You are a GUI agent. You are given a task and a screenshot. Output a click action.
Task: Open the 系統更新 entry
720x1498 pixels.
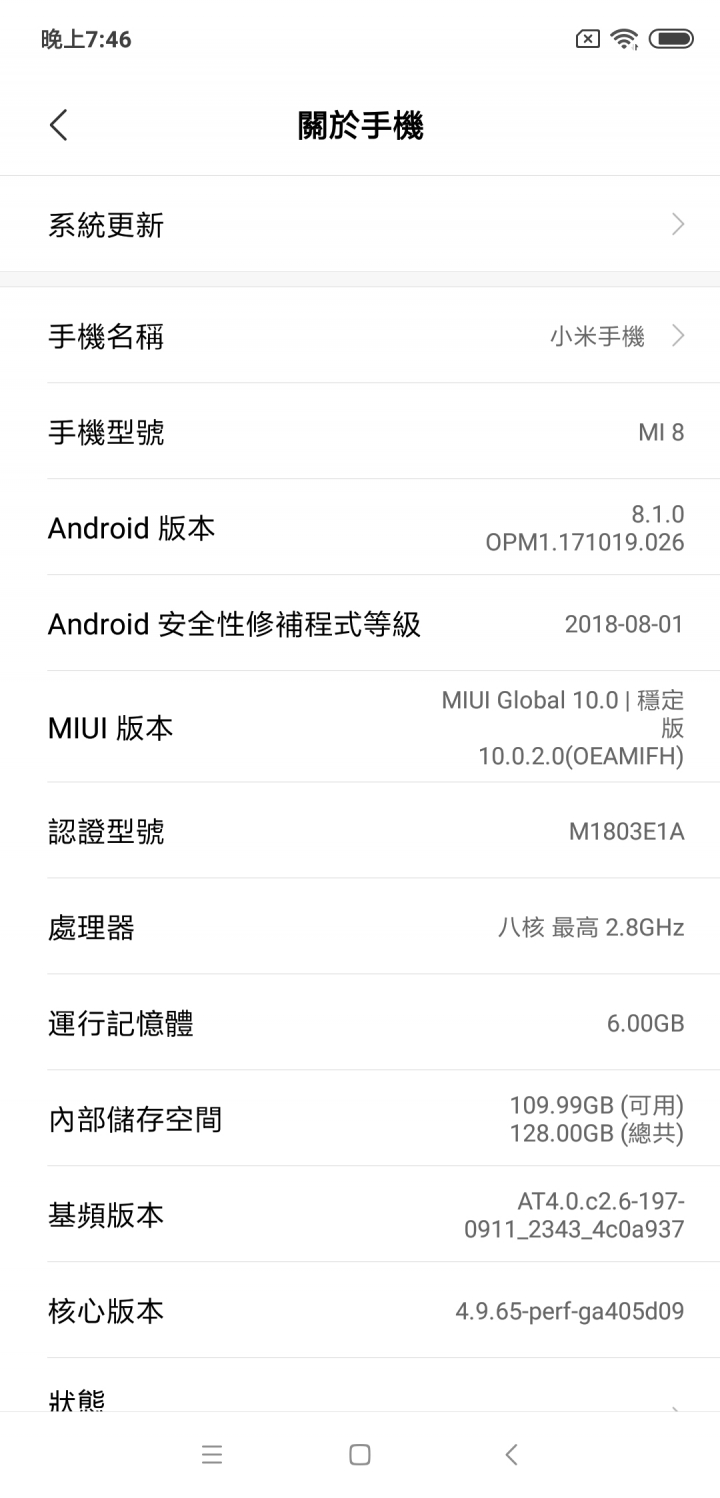pyautogui.click(x=360, y=224)
